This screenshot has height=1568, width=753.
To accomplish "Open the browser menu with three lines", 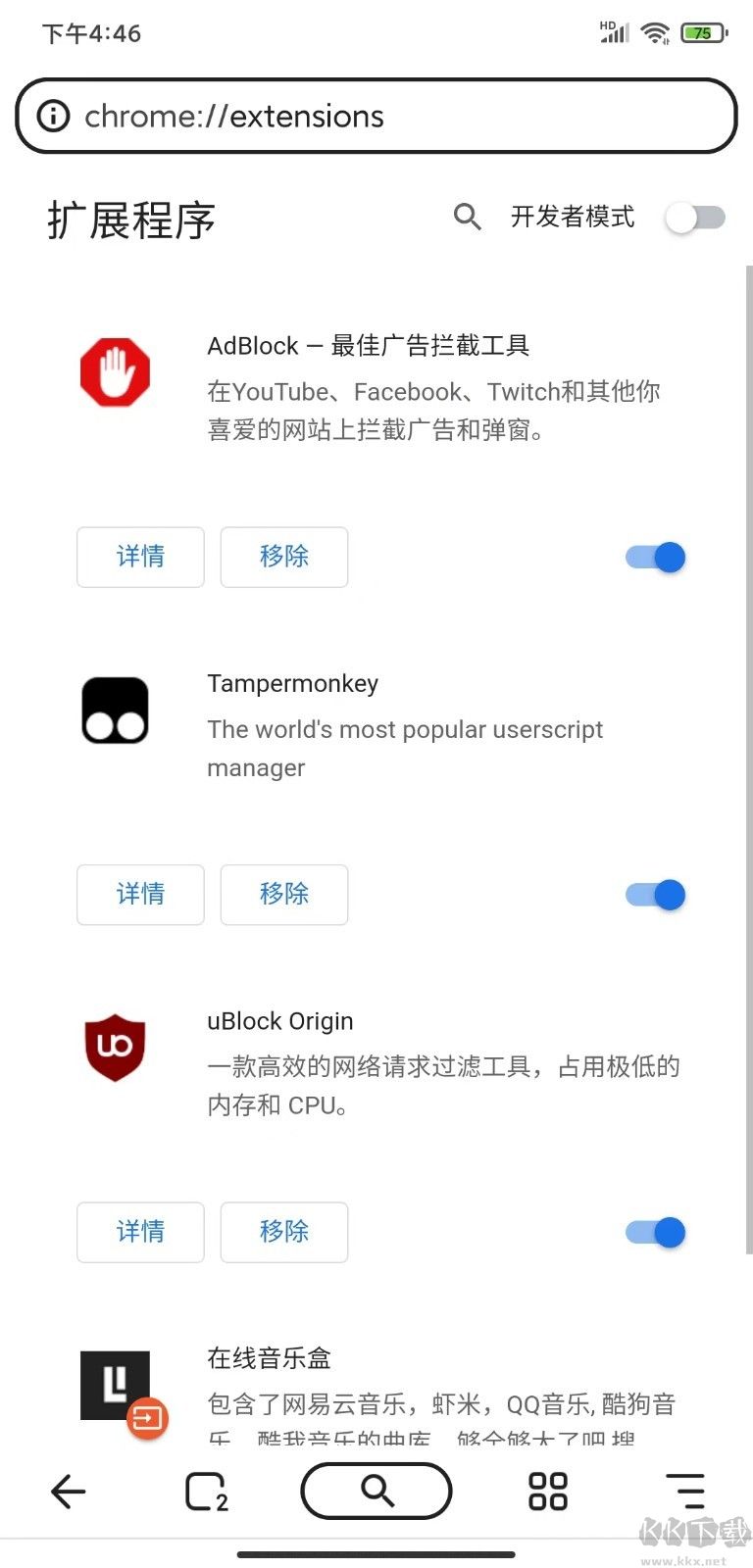I will pos(685,1492).
